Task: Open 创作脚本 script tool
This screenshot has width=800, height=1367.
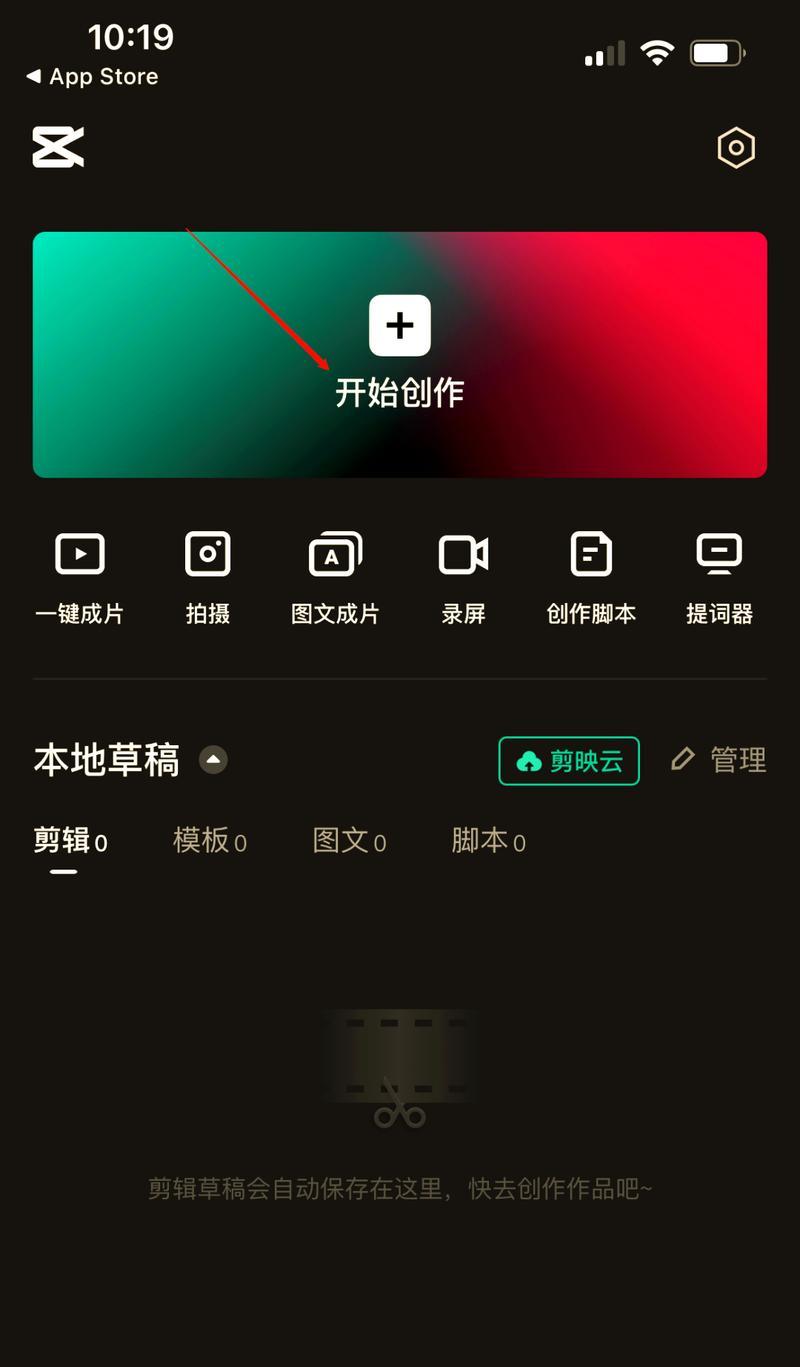Action: pyautogui.click(x=591, y=577)
